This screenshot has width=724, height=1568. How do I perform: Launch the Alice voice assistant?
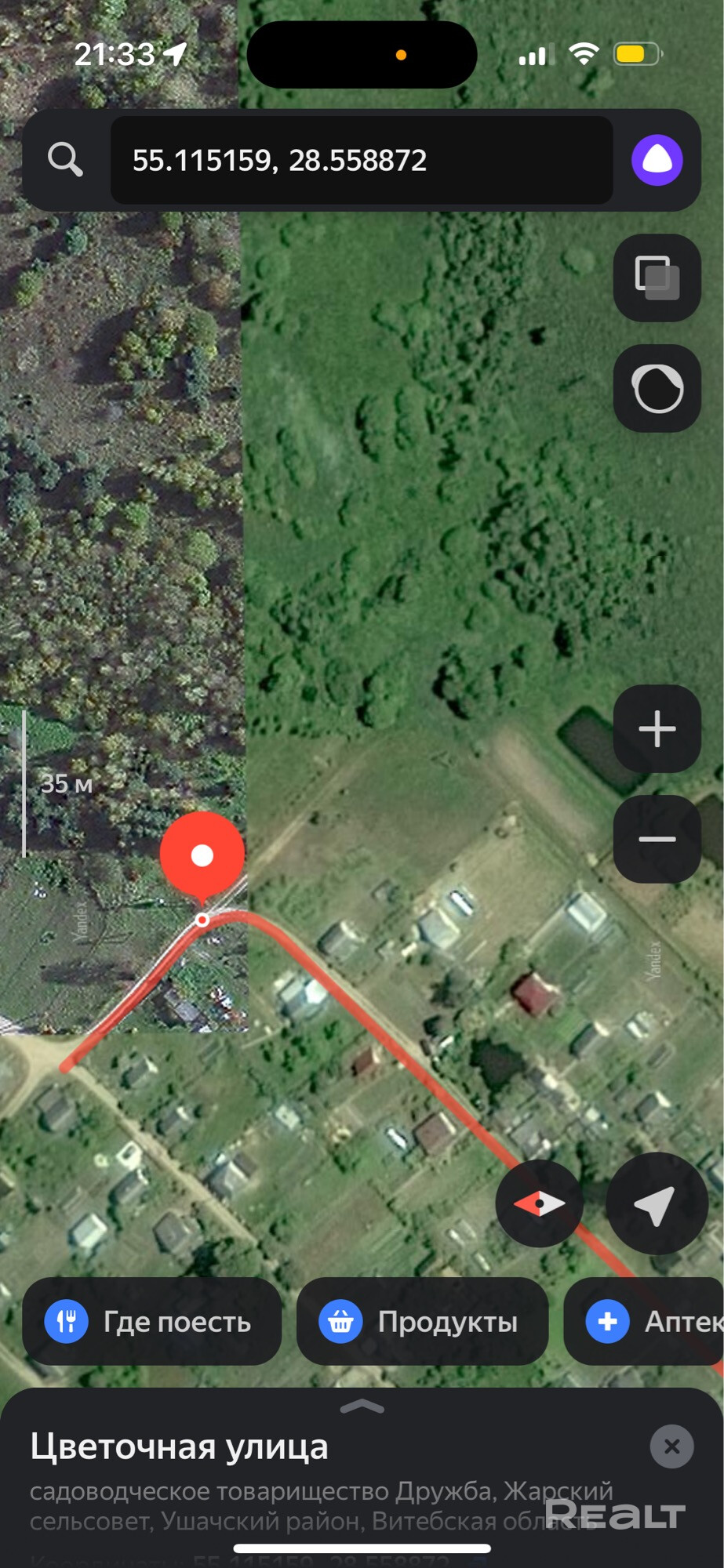tap(657, 160)
